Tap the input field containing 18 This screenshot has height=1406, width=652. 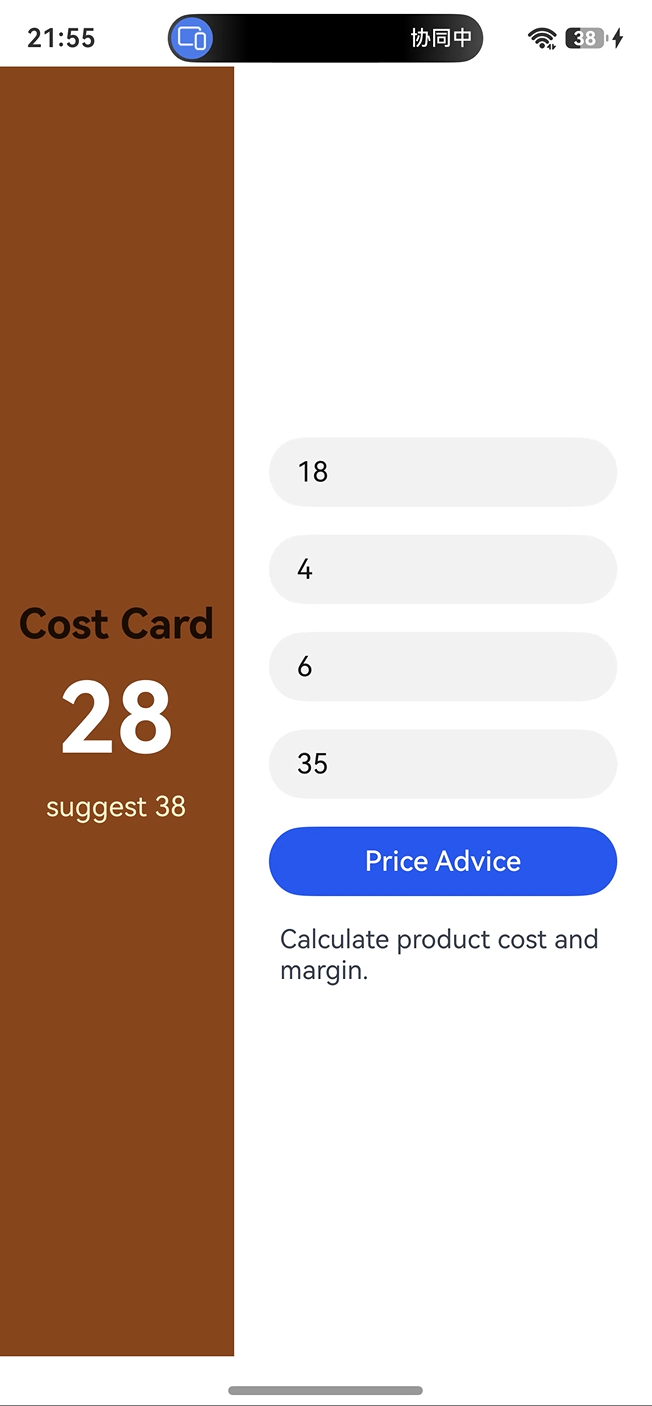443,472
